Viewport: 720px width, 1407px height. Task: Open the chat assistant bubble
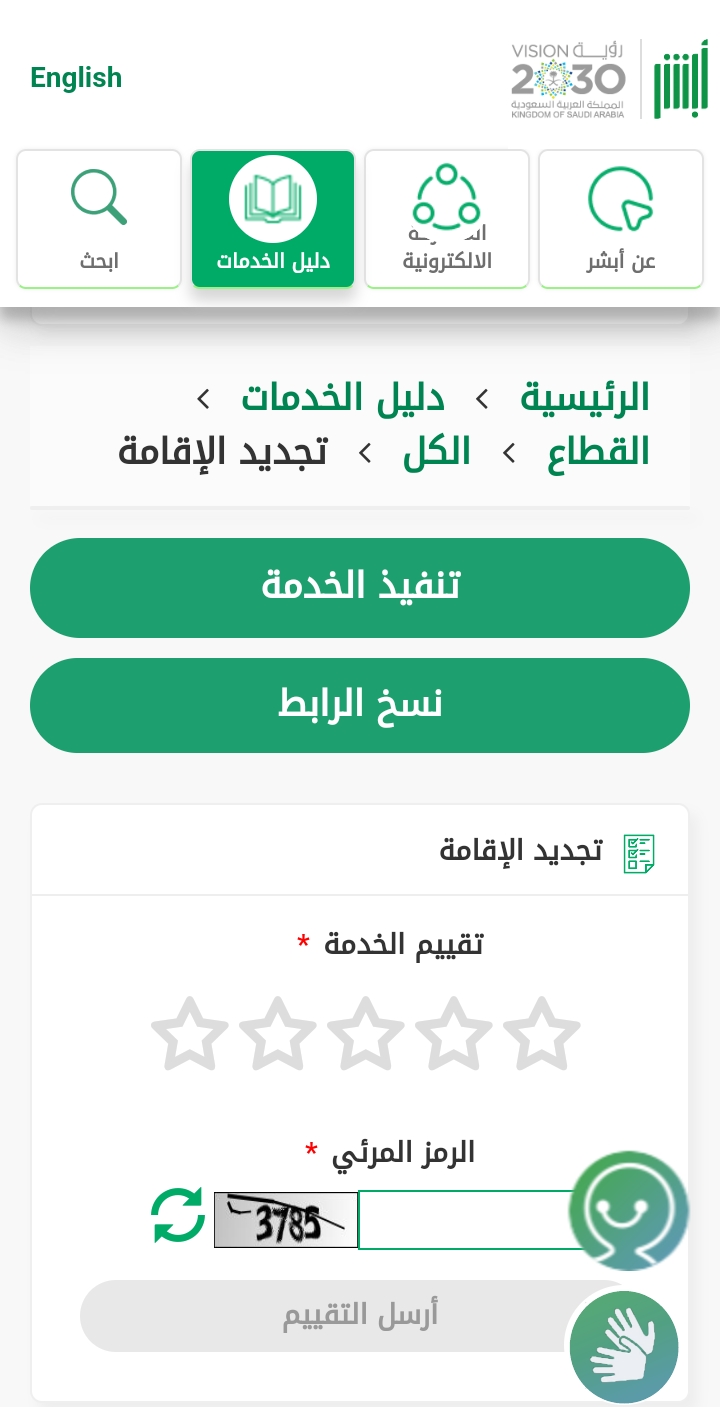[629, 1210]
